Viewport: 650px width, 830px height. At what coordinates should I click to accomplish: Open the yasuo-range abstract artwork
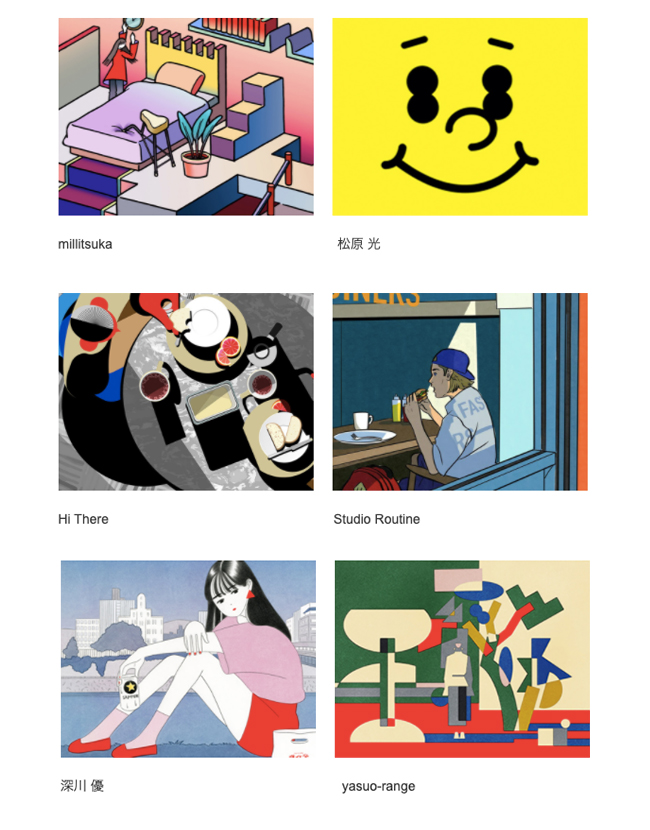(462, 658)
